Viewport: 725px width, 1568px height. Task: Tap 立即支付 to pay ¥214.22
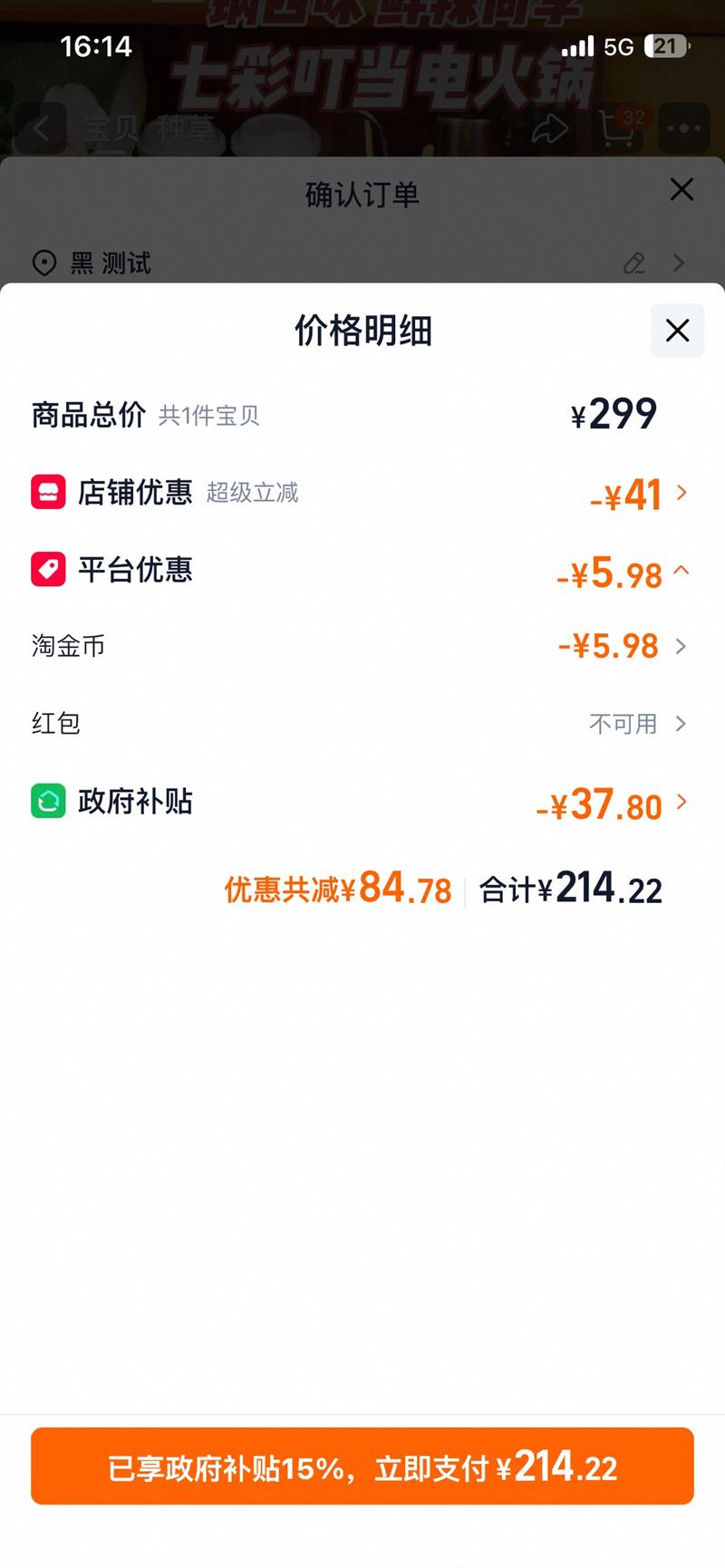[x=362, y=1467]
